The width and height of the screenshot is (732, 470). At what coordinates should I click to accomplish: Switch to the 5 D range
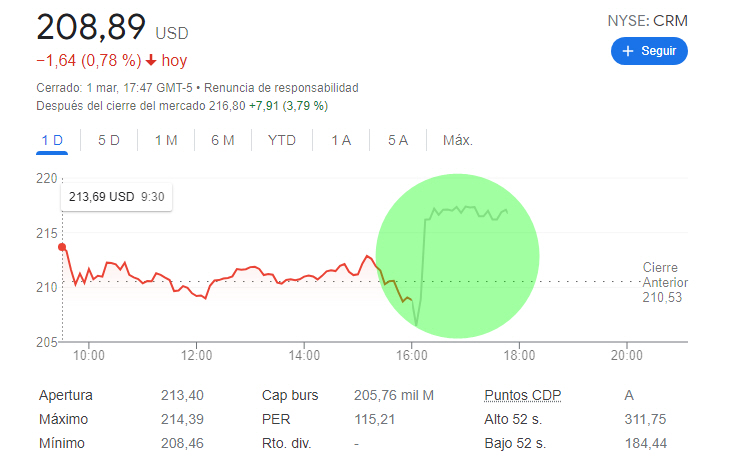tap(109, 140)
